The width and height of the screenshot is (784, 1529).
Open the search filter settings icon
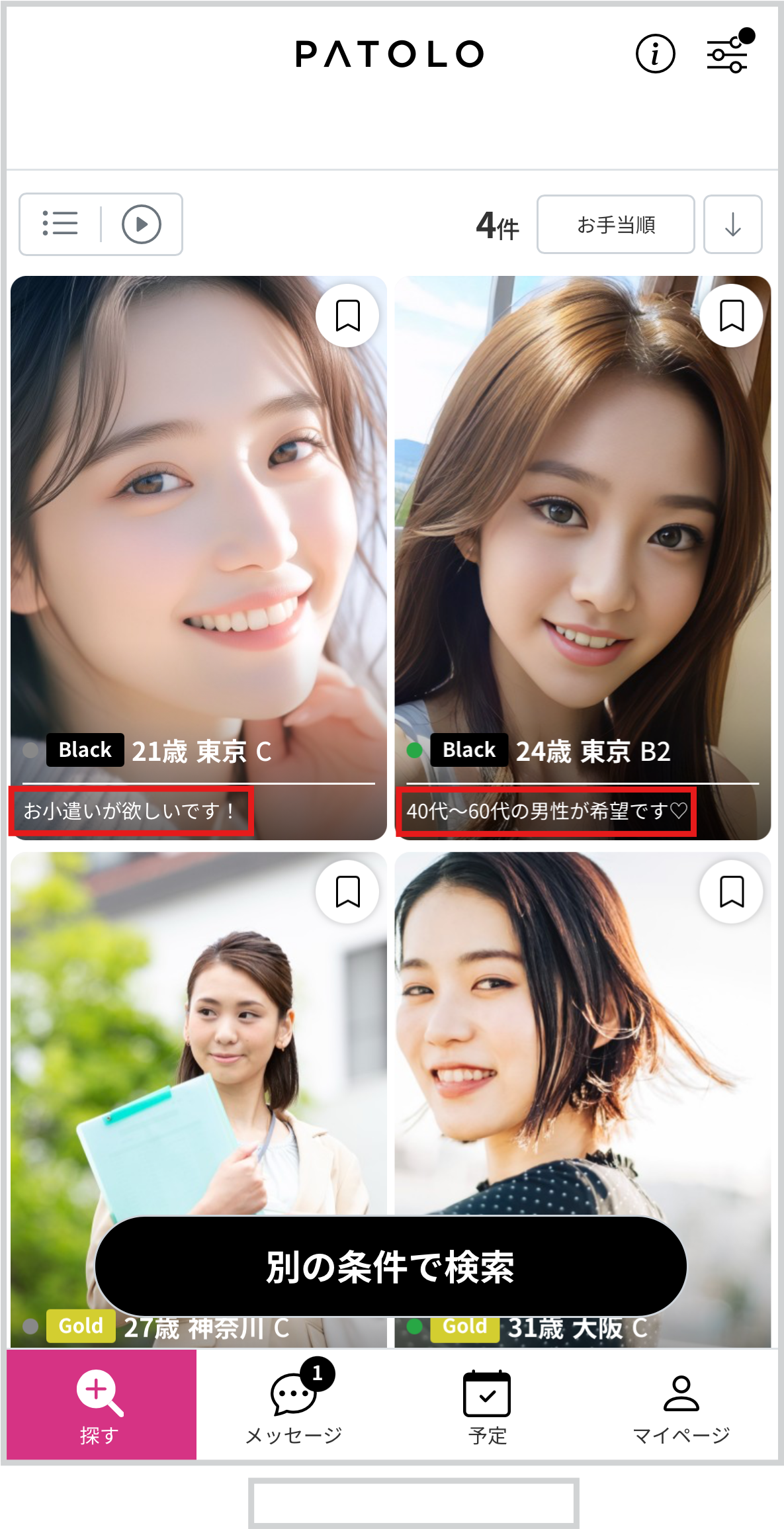[728, 54]
